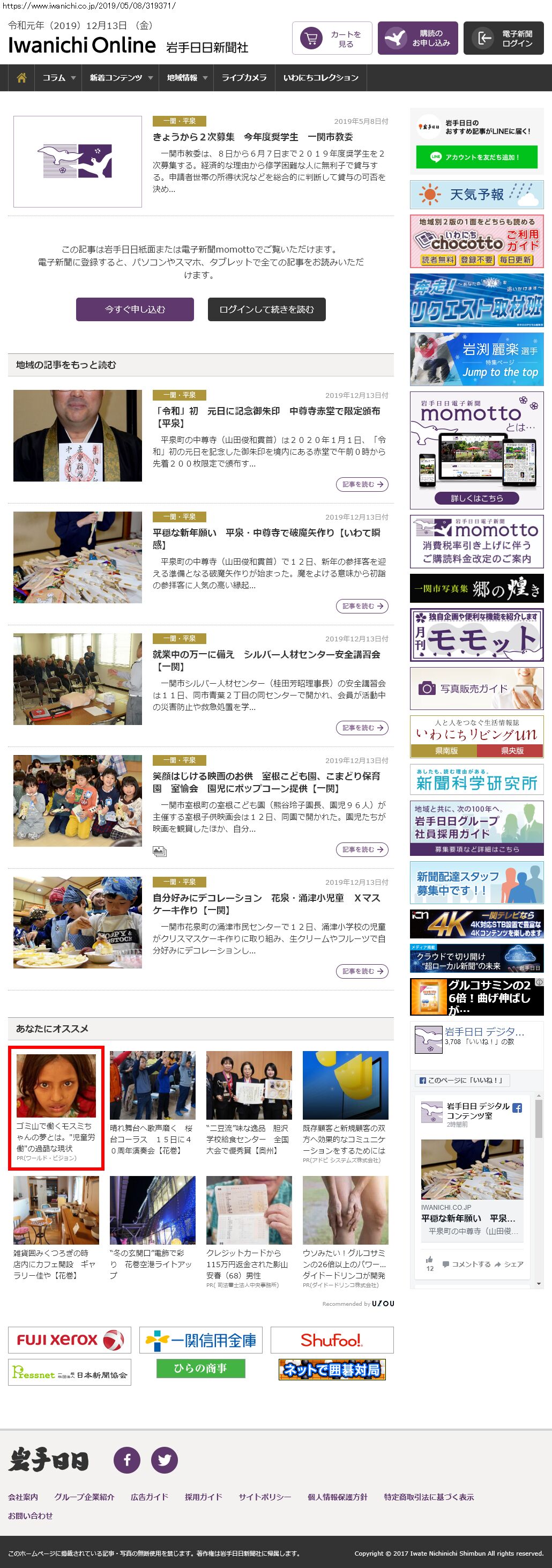Image resolution: width=552 pixels, height=1568 pixels.
Task: Read more of 中尊寺赤堂 御朱印 article
Action: pos(362,485)
